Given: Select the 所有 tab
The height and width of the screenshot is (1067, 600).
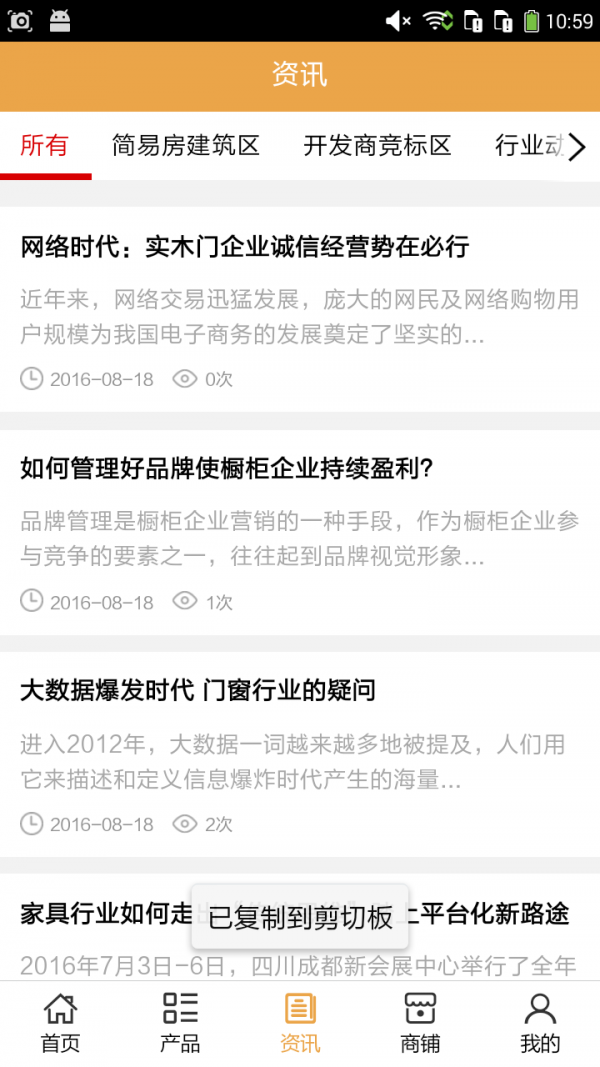Looking at the screenshot, I should point(45,146).
